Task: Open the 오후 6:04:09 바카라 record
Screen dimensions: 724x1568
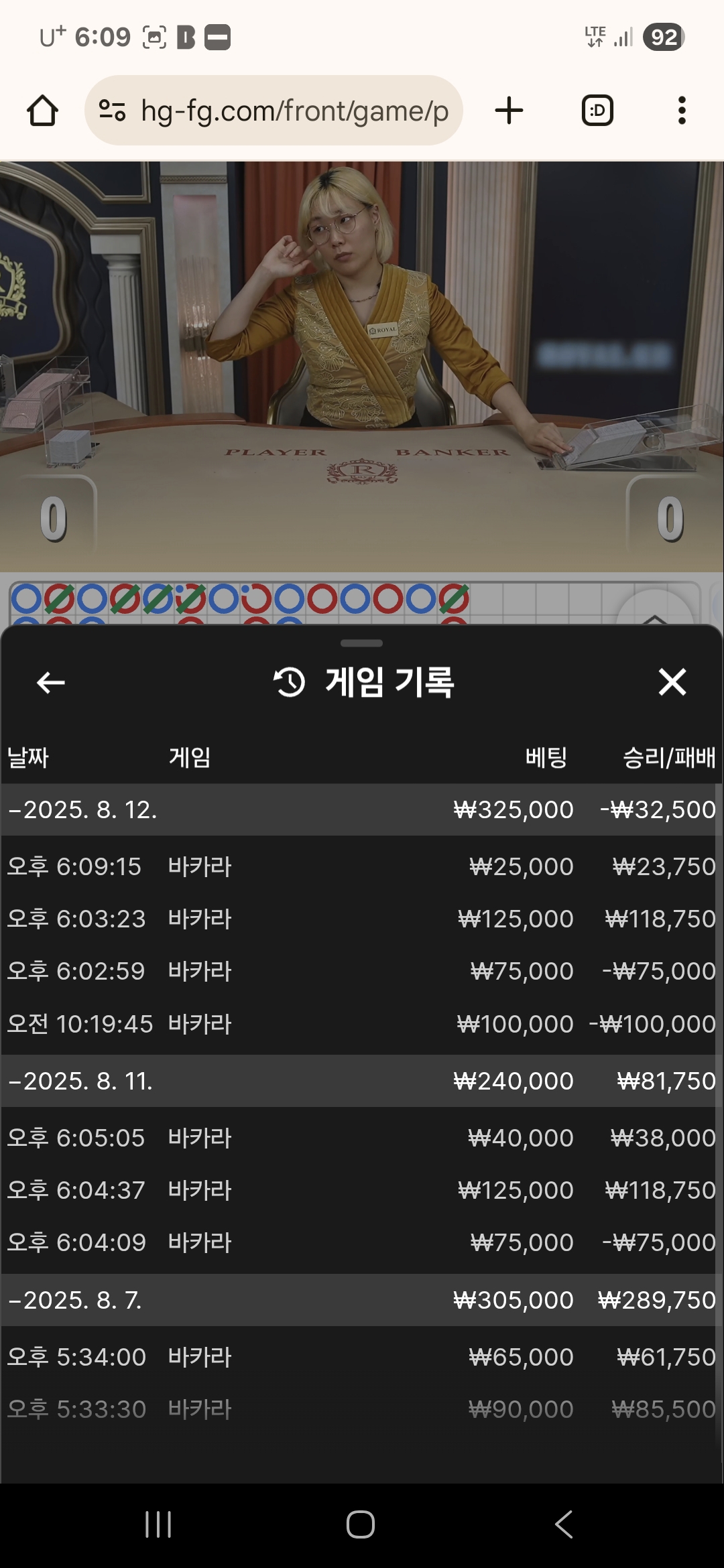Action: coord(361,1242)
